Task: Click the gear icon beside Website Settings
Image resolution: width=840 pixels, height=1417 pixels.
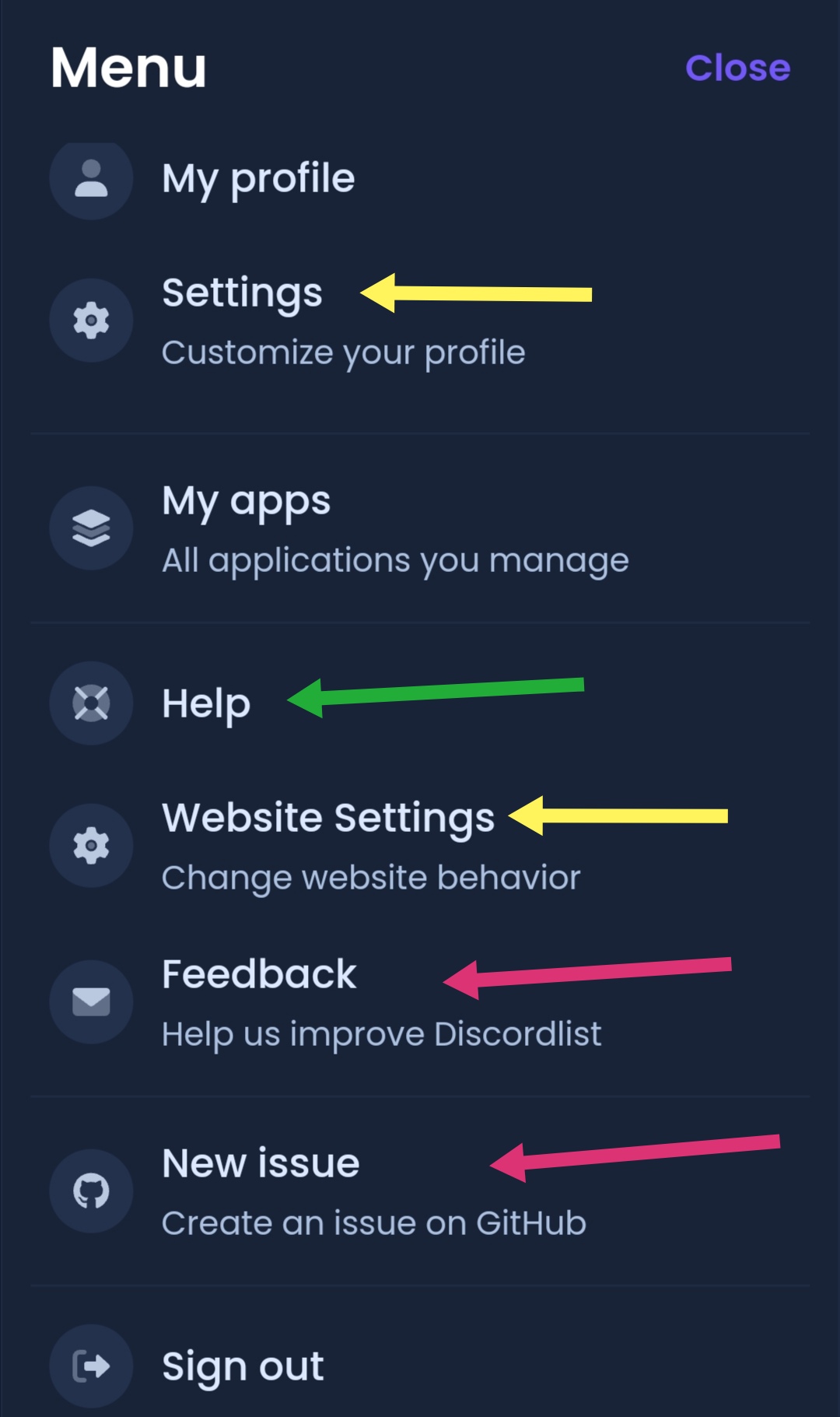Action: 90,846
